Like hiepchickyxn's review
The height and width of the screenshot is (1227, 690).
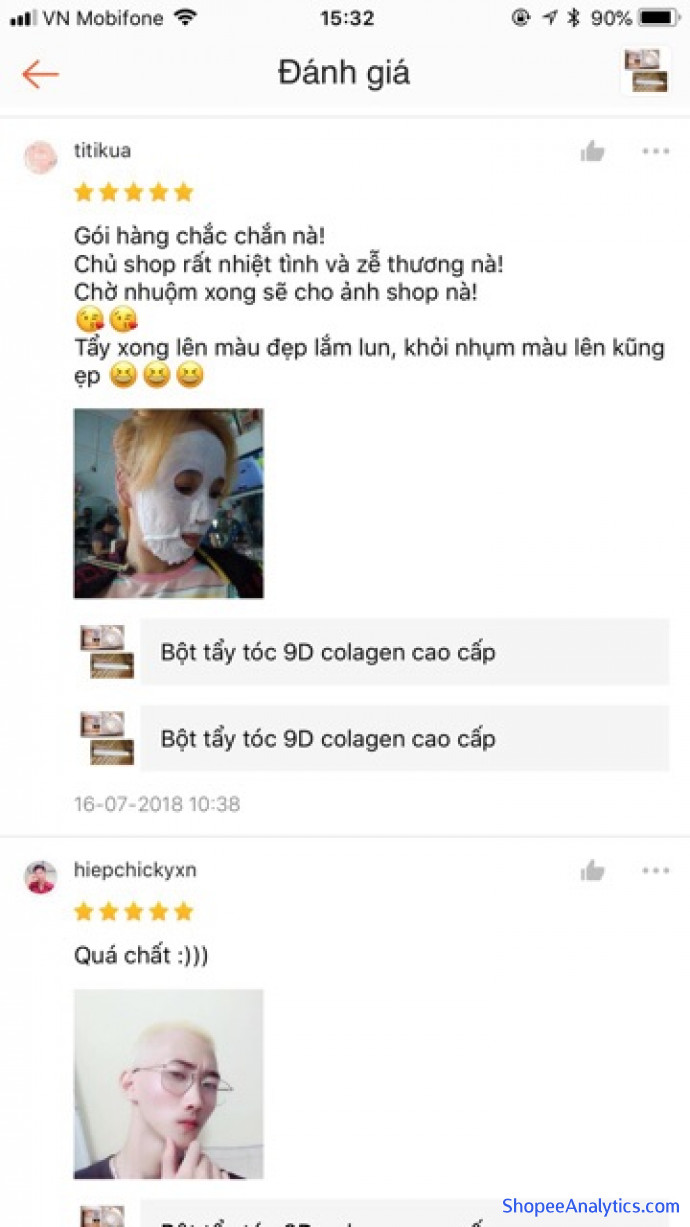(593, 871)
